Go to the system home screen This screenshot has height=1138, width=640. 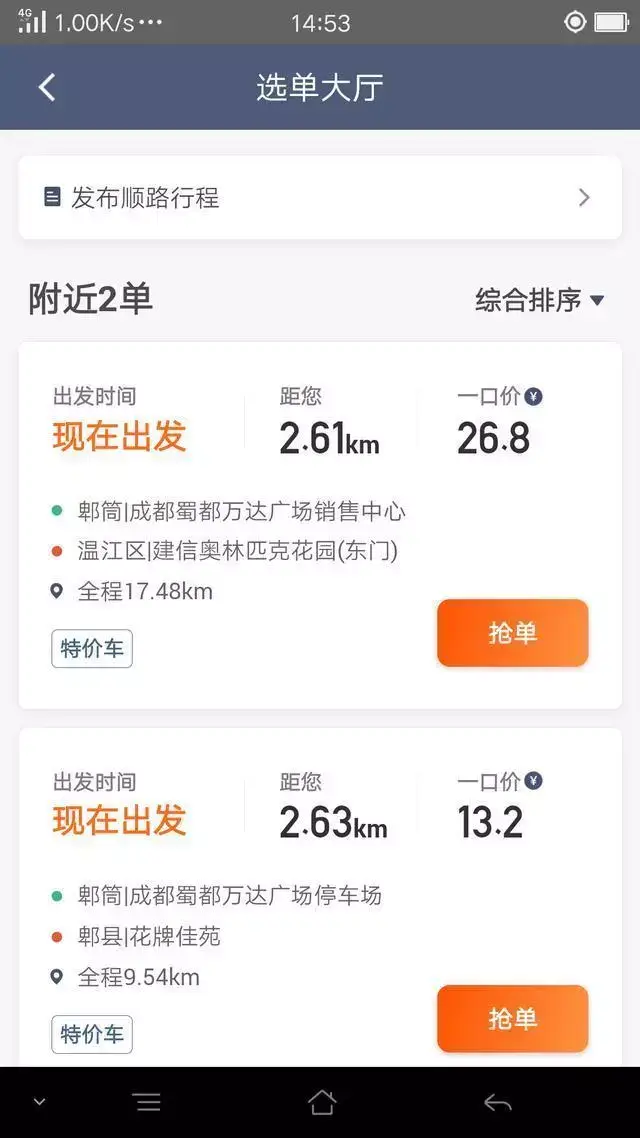pos(321,1102)
